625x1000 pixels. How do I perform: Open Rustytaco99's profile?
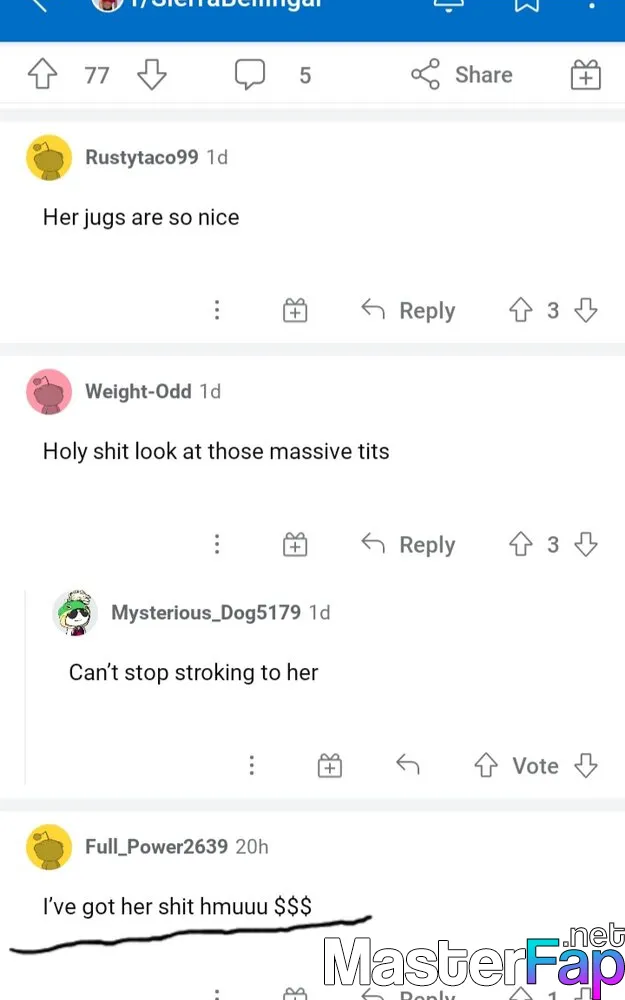click(142, 157)
